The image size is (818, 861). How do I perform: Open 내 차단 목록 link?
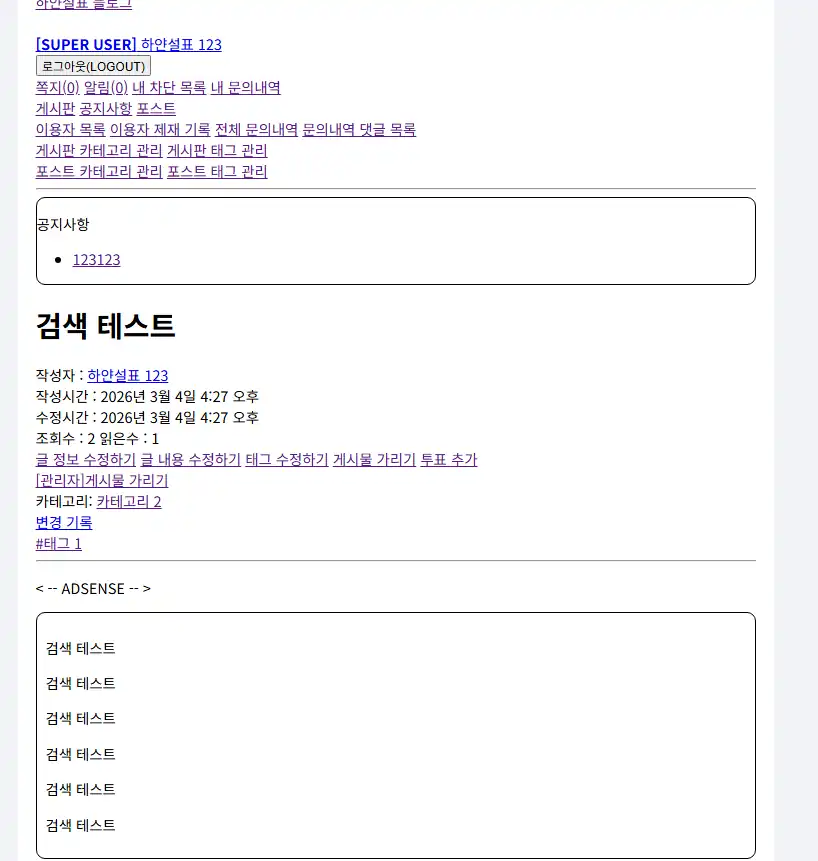(168, 87)
